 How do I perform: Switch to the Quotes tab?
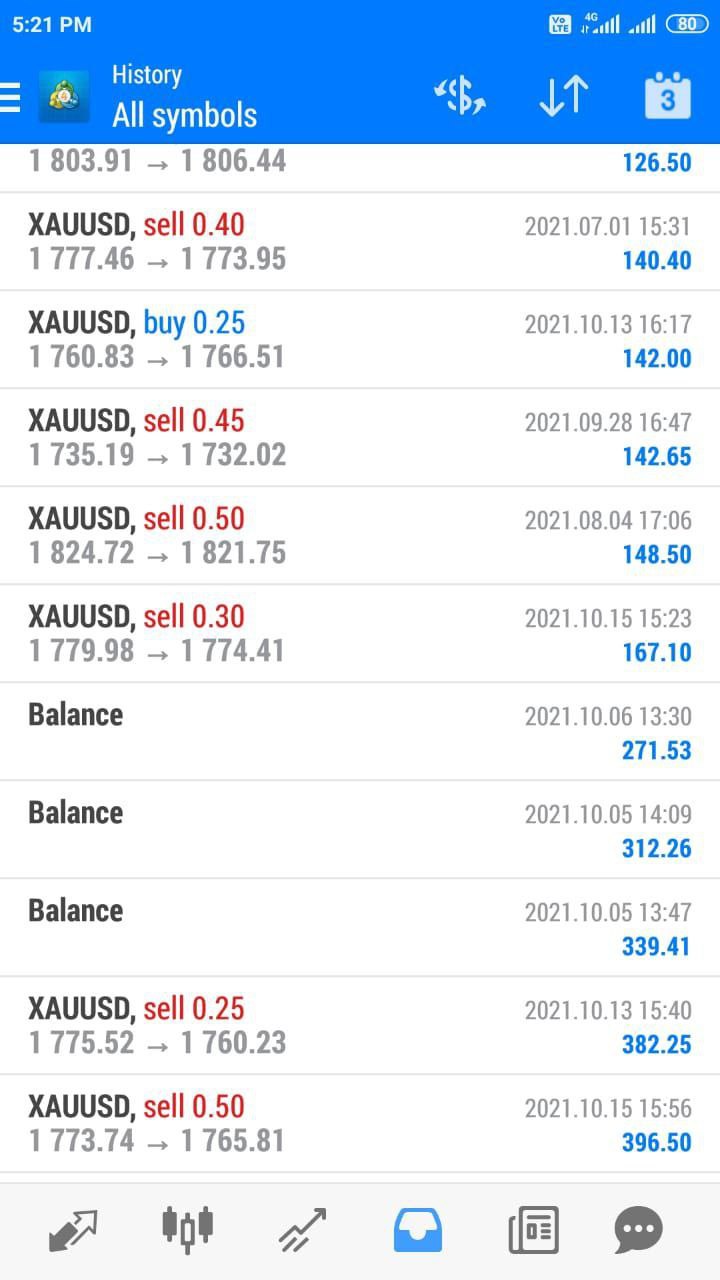click(x=73, y=1230)
